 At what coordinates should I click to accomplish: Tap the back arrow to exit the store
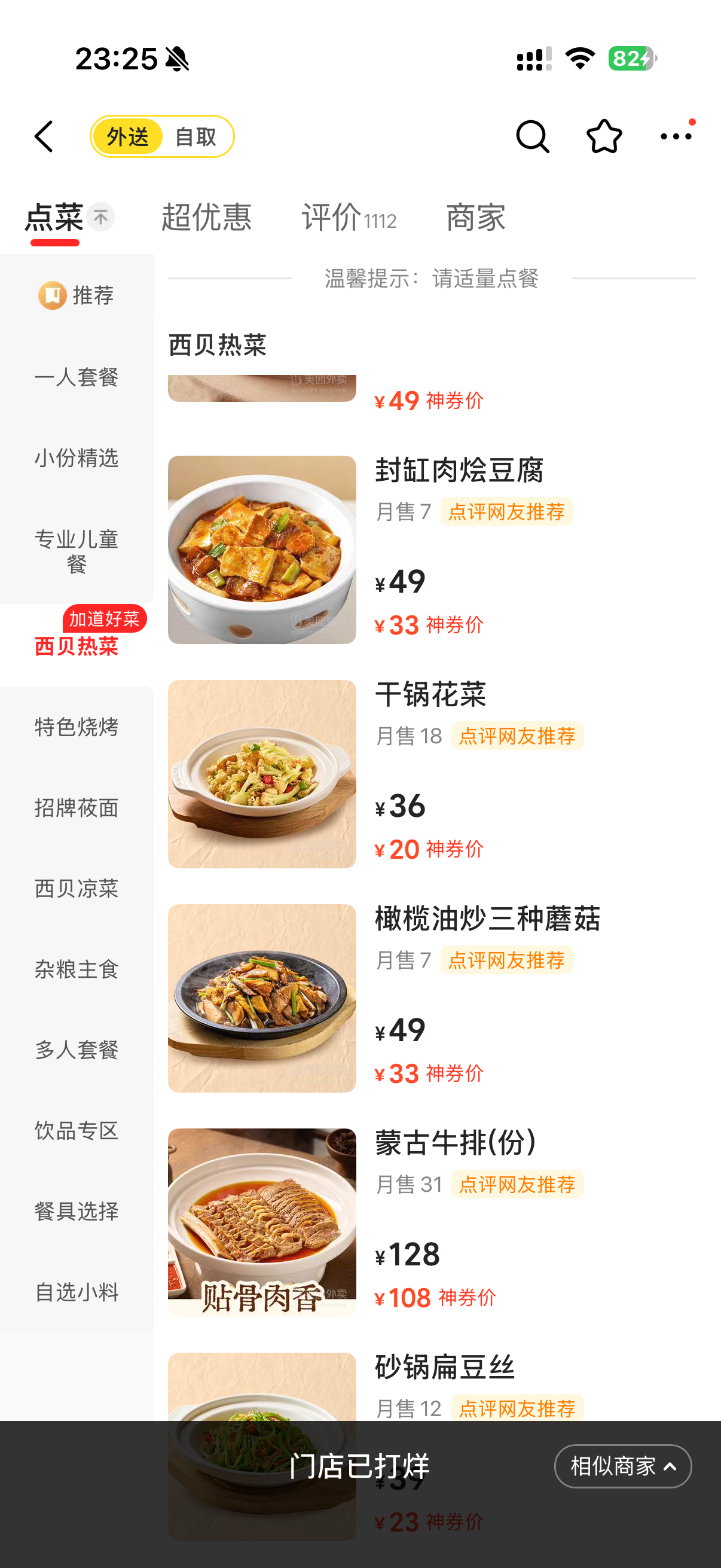point(44,137)
